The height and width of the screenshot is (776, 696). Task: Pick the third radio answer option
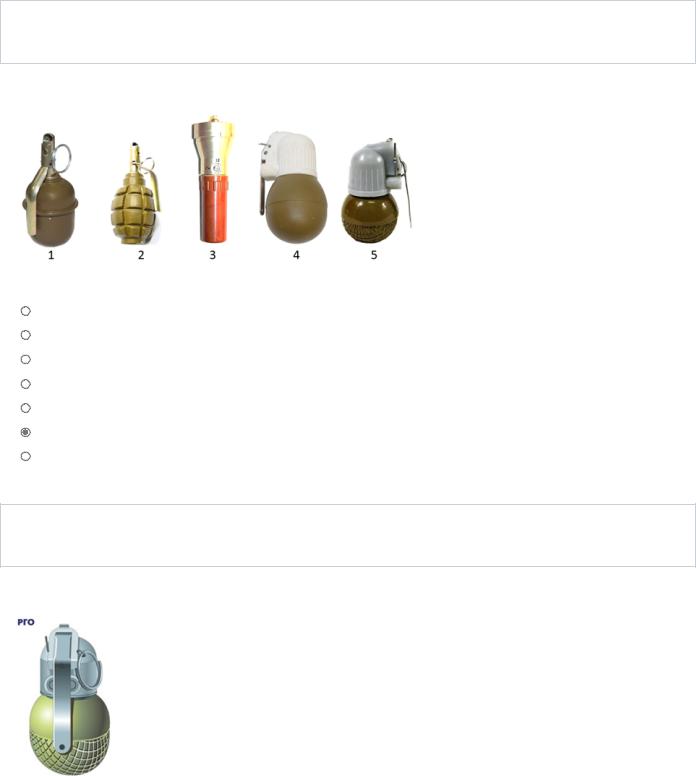click(25, 359)
